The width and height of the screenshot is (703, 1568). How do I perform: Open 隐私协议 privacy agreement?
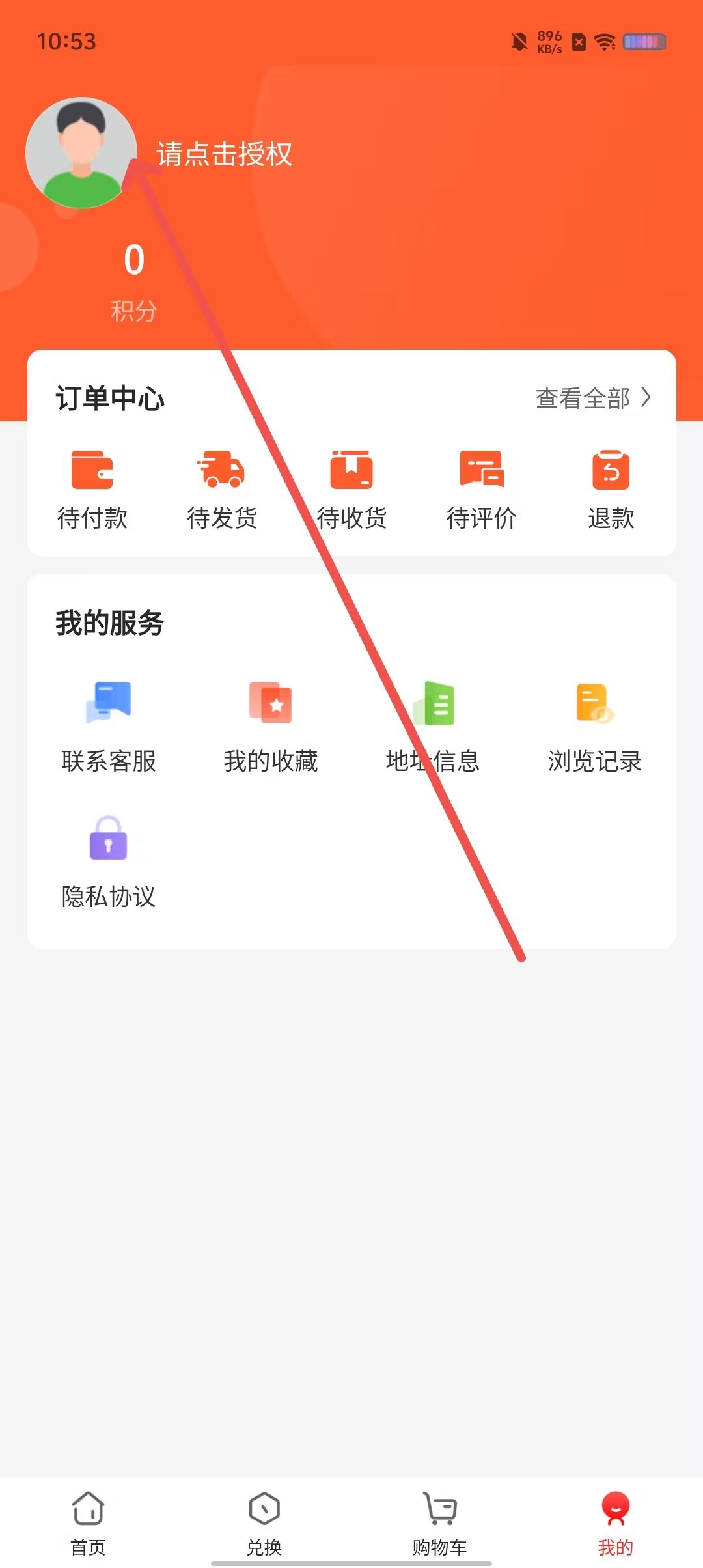coord(109,862)
